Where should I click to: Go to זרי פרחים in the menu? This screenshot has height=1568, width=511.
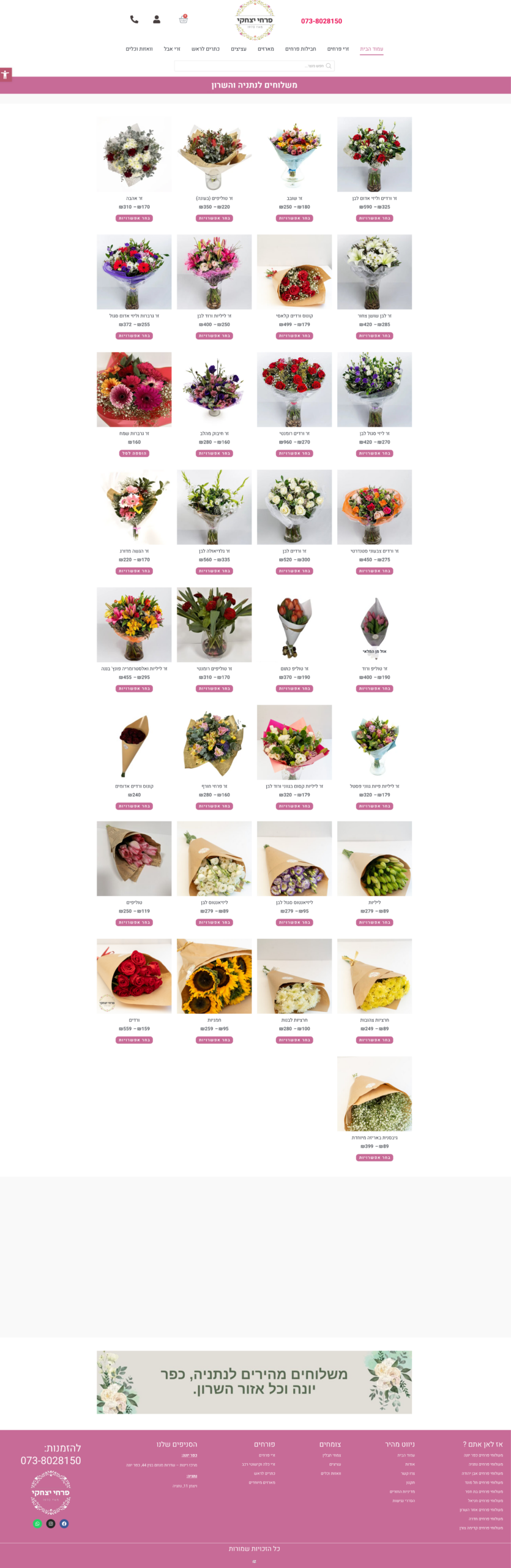pos(338,49)
